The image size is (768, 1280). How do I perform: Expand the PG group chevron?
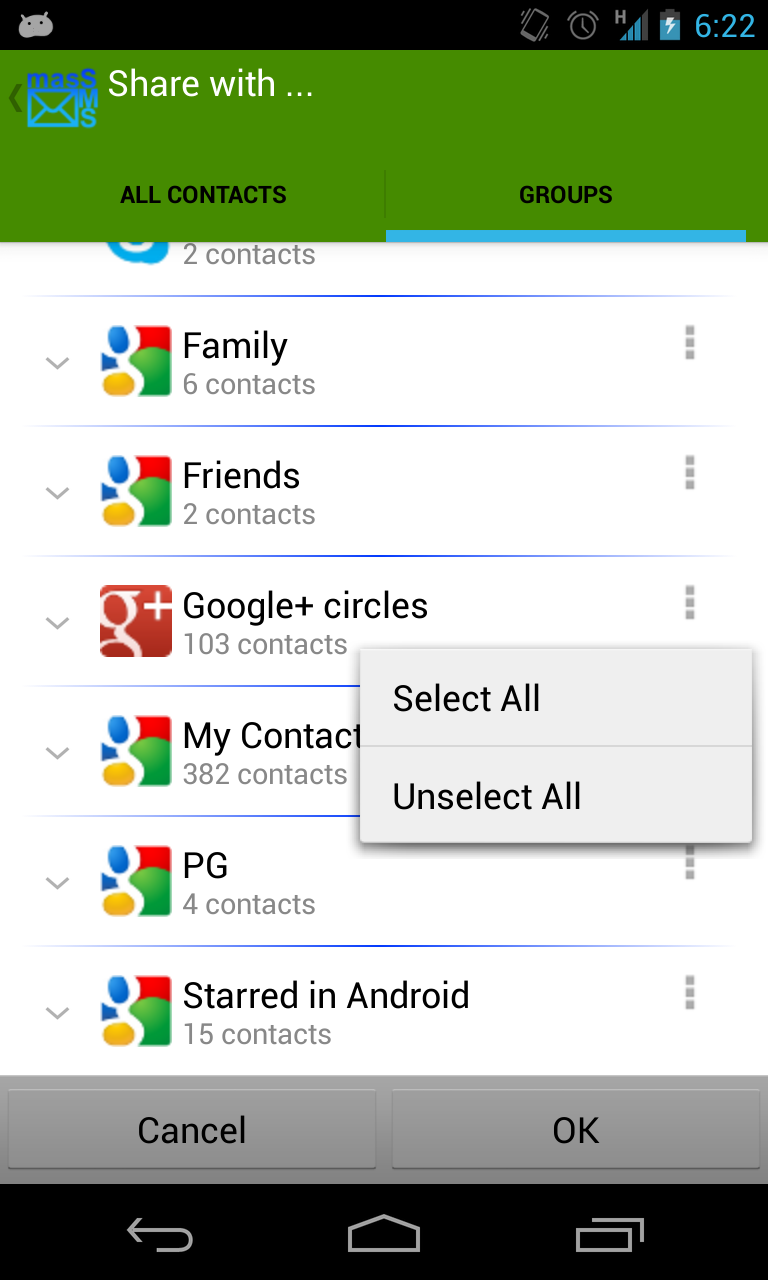point(58,883)
